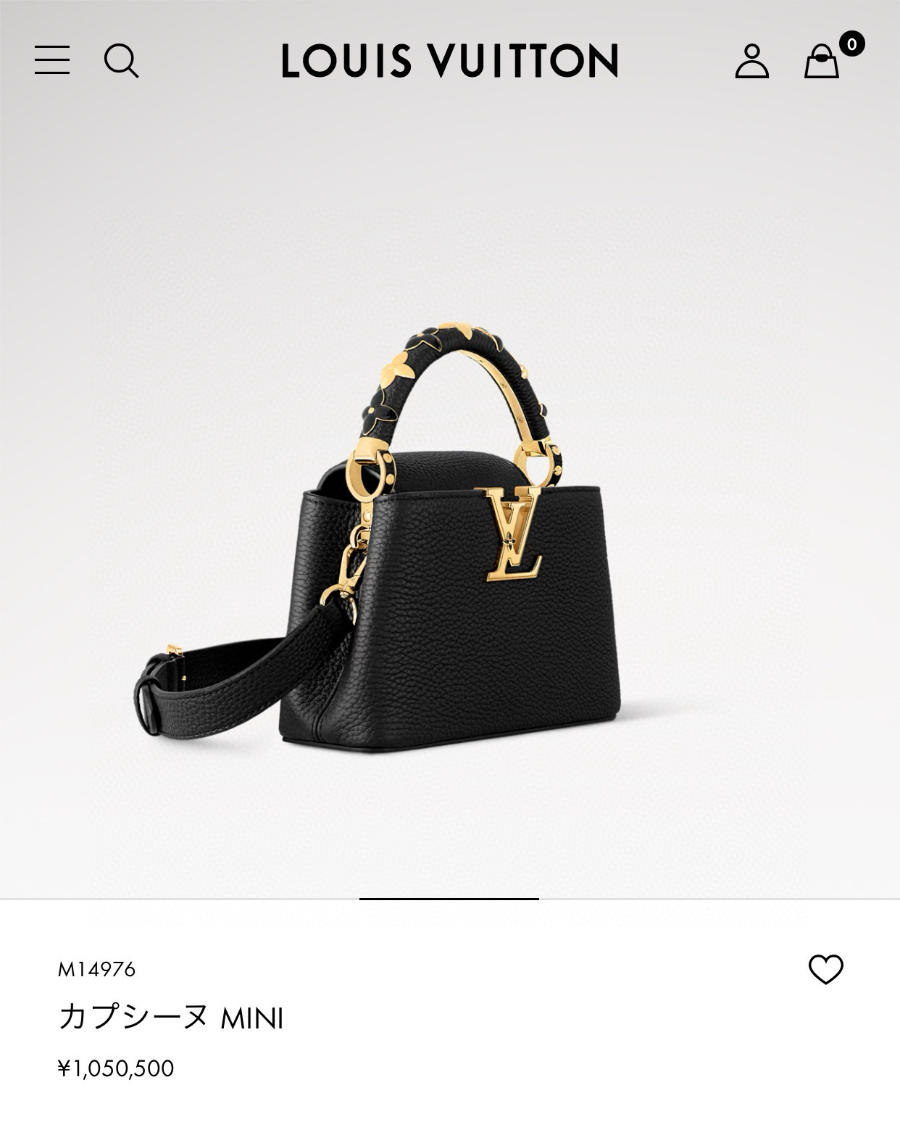The image size is (900, 1135).
Task: Open the shopping bag
Action: tap(822, 61)
